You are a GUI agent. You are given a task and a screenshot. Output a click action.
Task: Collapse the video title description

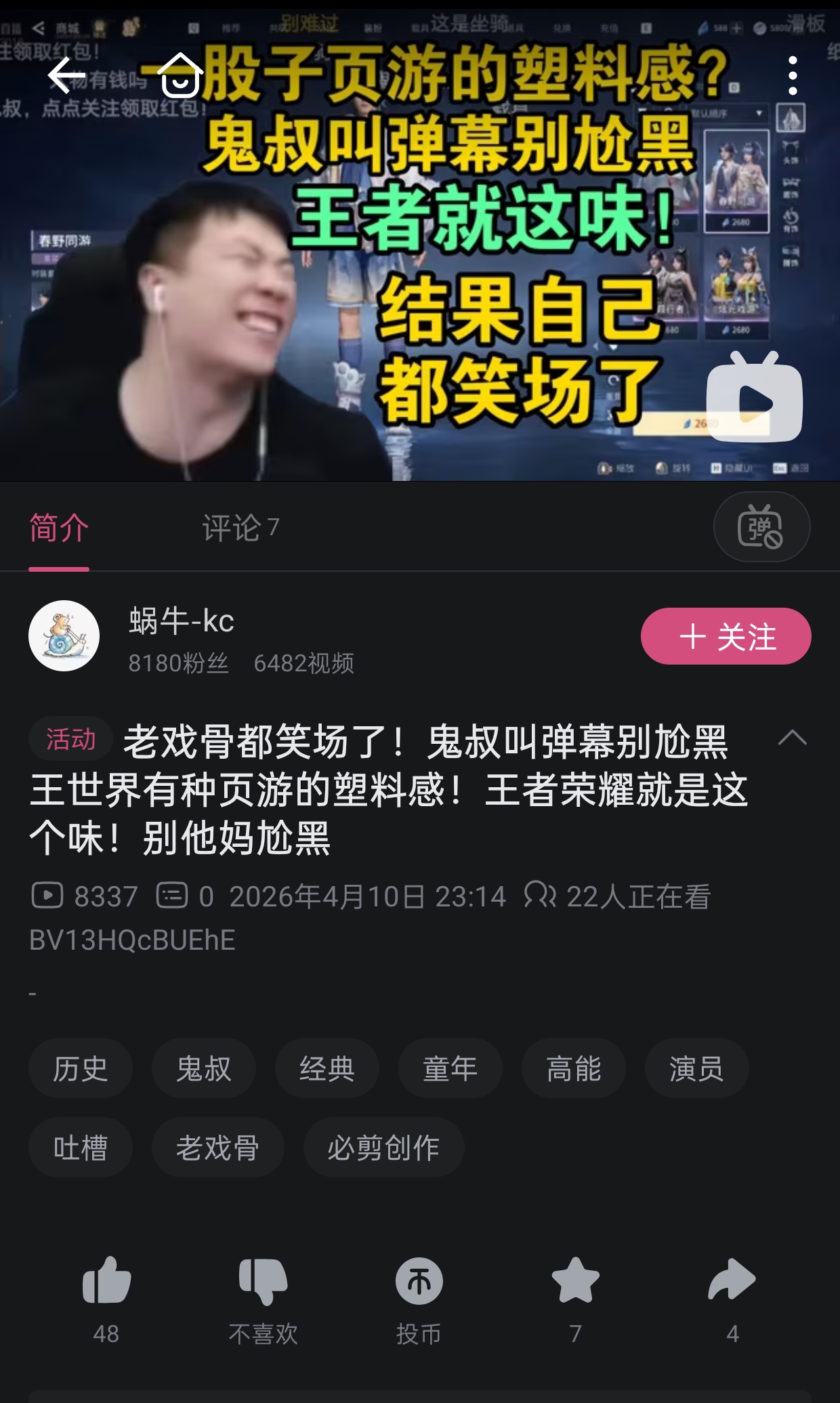pos(792,738)
